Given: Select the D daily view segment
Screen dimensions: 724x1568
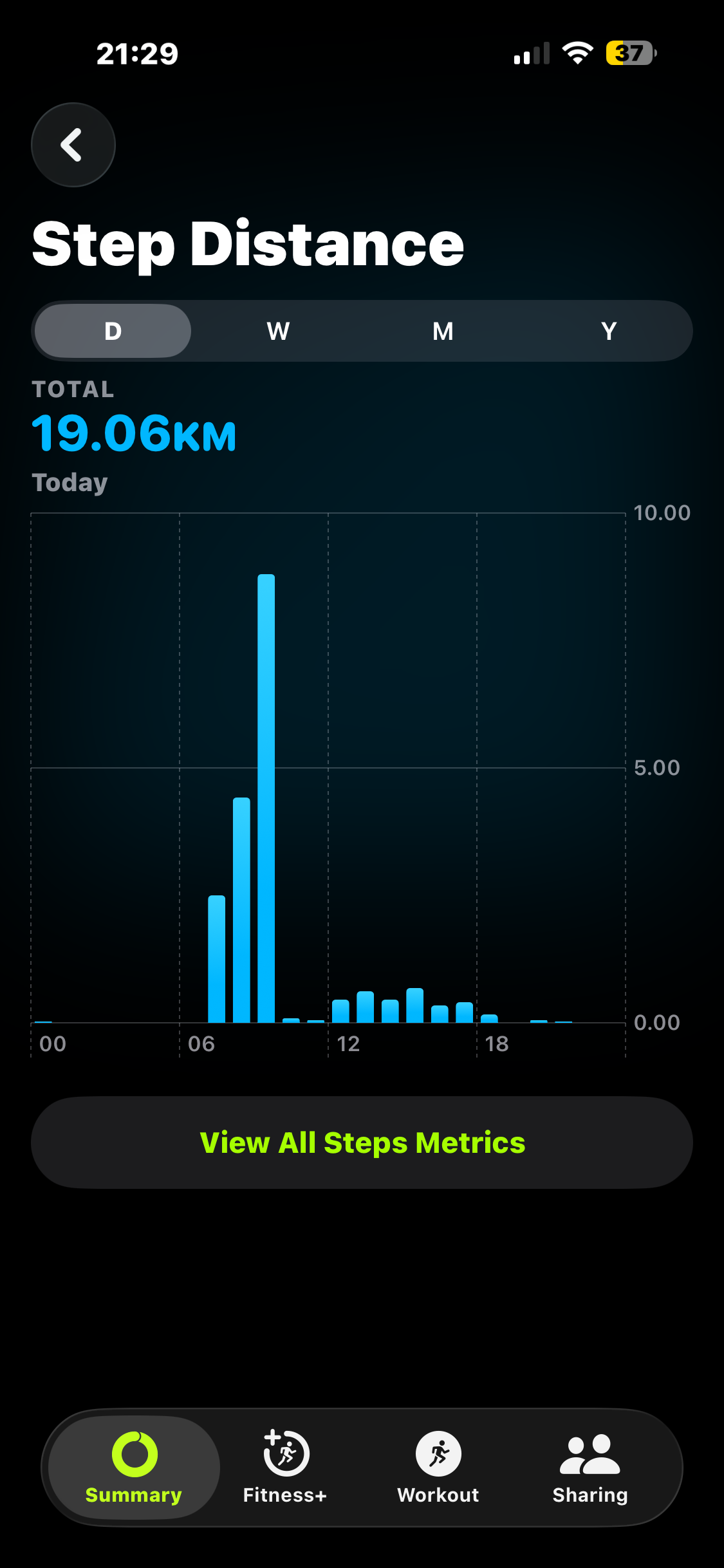Looking at the screenshot, I should 113,331.
